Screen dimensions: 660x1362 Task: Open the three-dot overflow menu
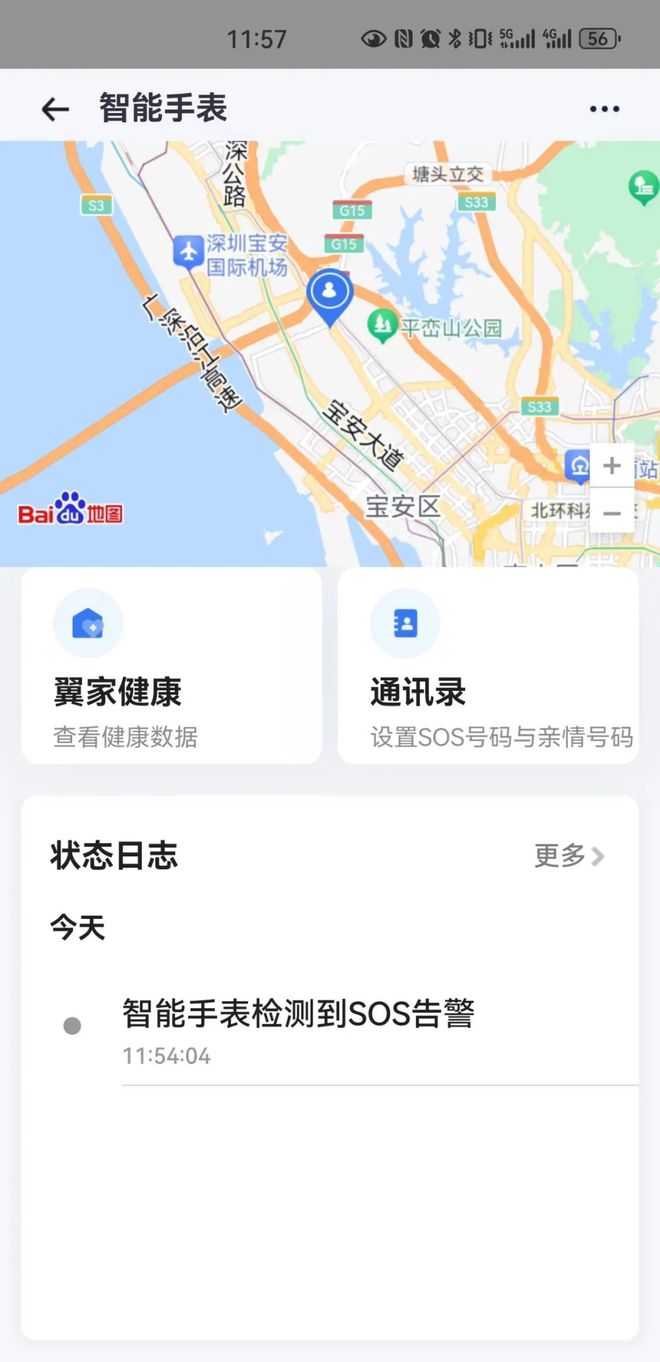604,109
